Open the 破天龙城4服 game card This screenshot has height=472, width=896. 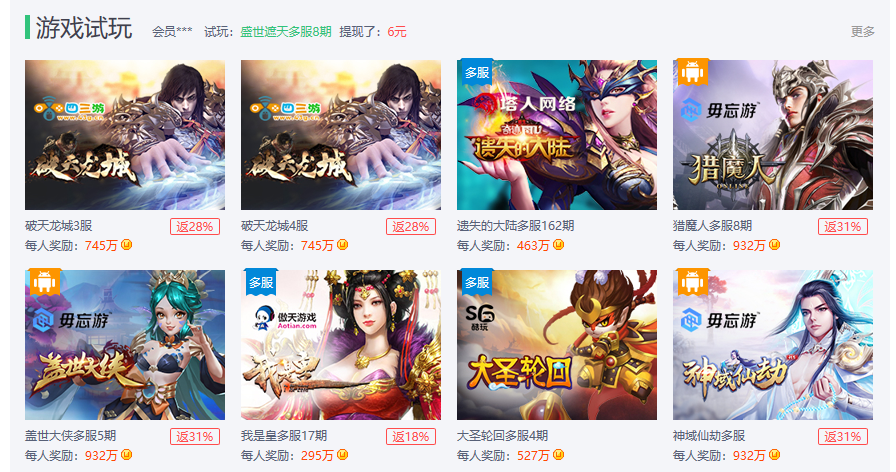pyautogui.click(x=340, y=135)
